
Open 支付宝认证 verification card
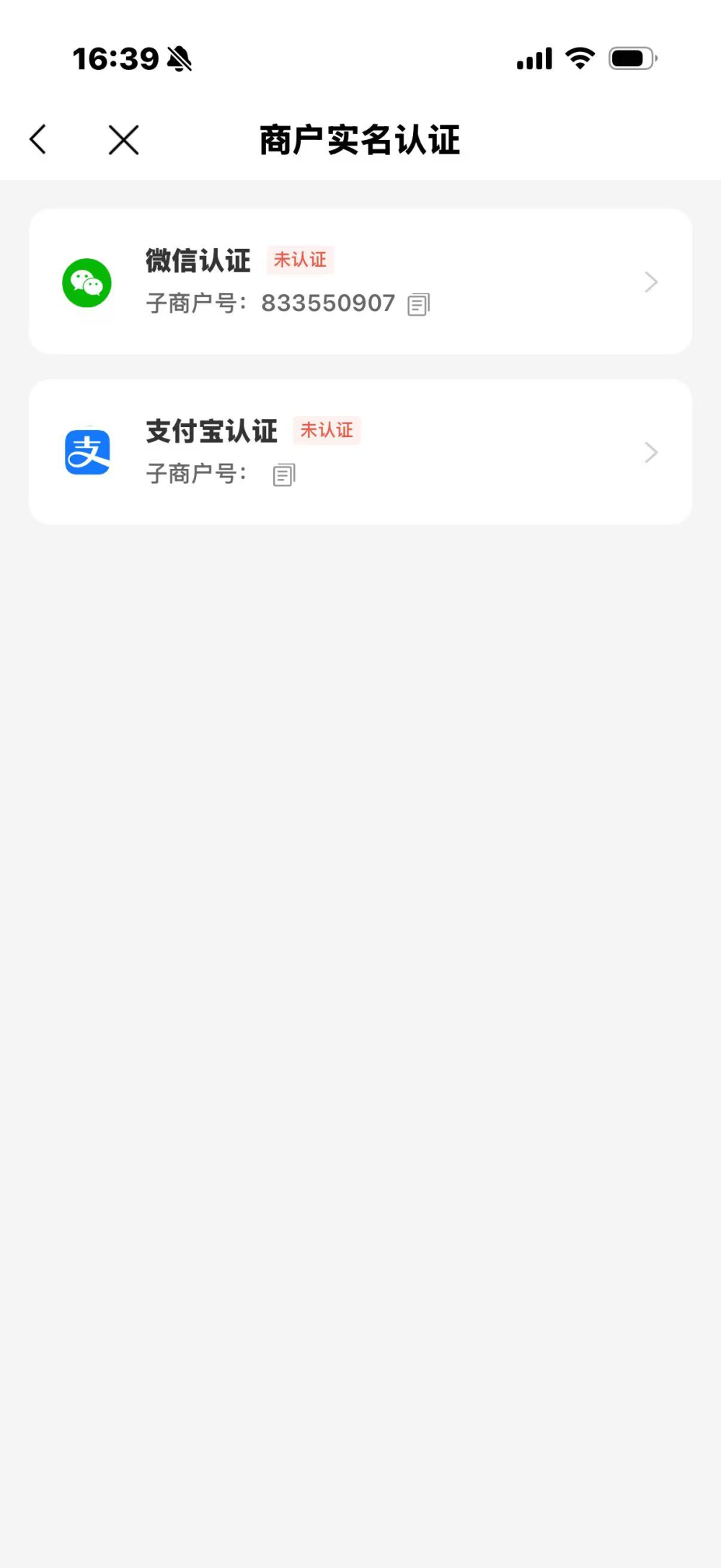360,452
